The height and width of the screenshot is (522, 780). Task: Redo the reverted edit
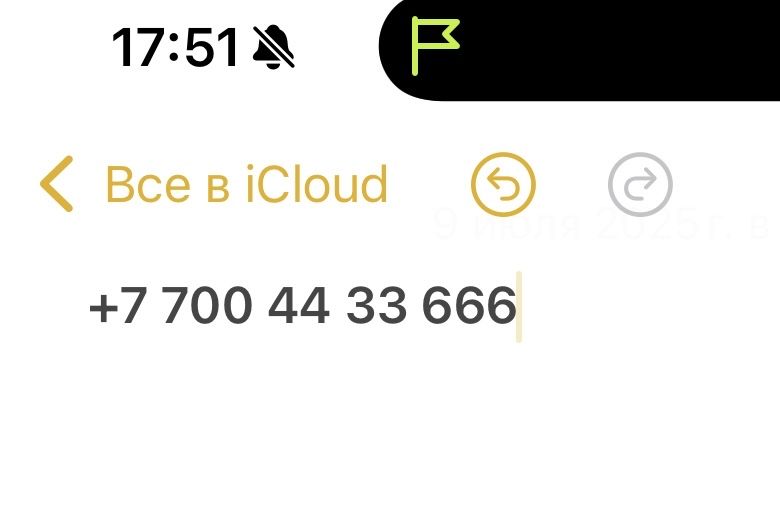[x=640, y=185]
